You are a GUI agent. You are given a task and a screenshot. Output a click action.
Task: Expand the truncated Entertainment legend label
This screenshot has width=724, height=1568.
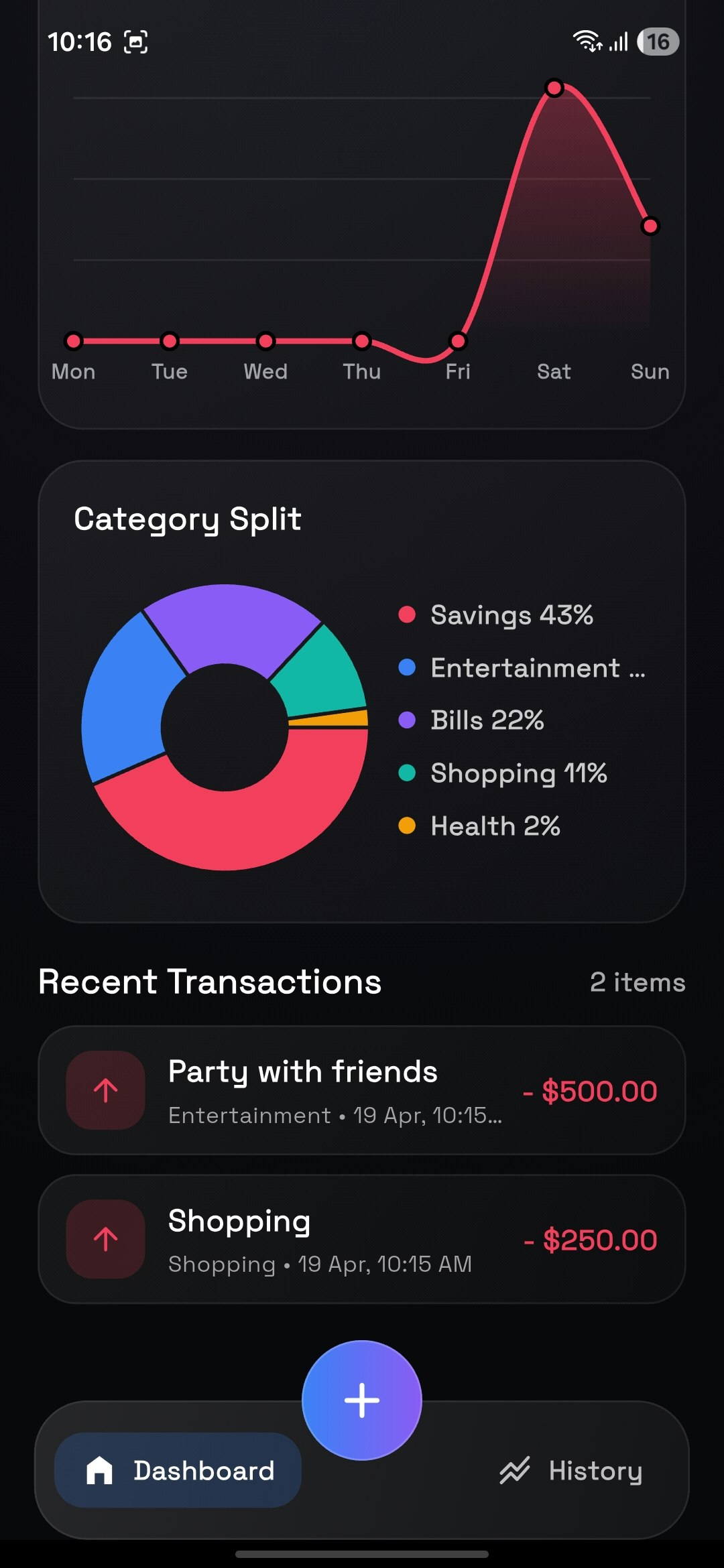coord(538,667)
